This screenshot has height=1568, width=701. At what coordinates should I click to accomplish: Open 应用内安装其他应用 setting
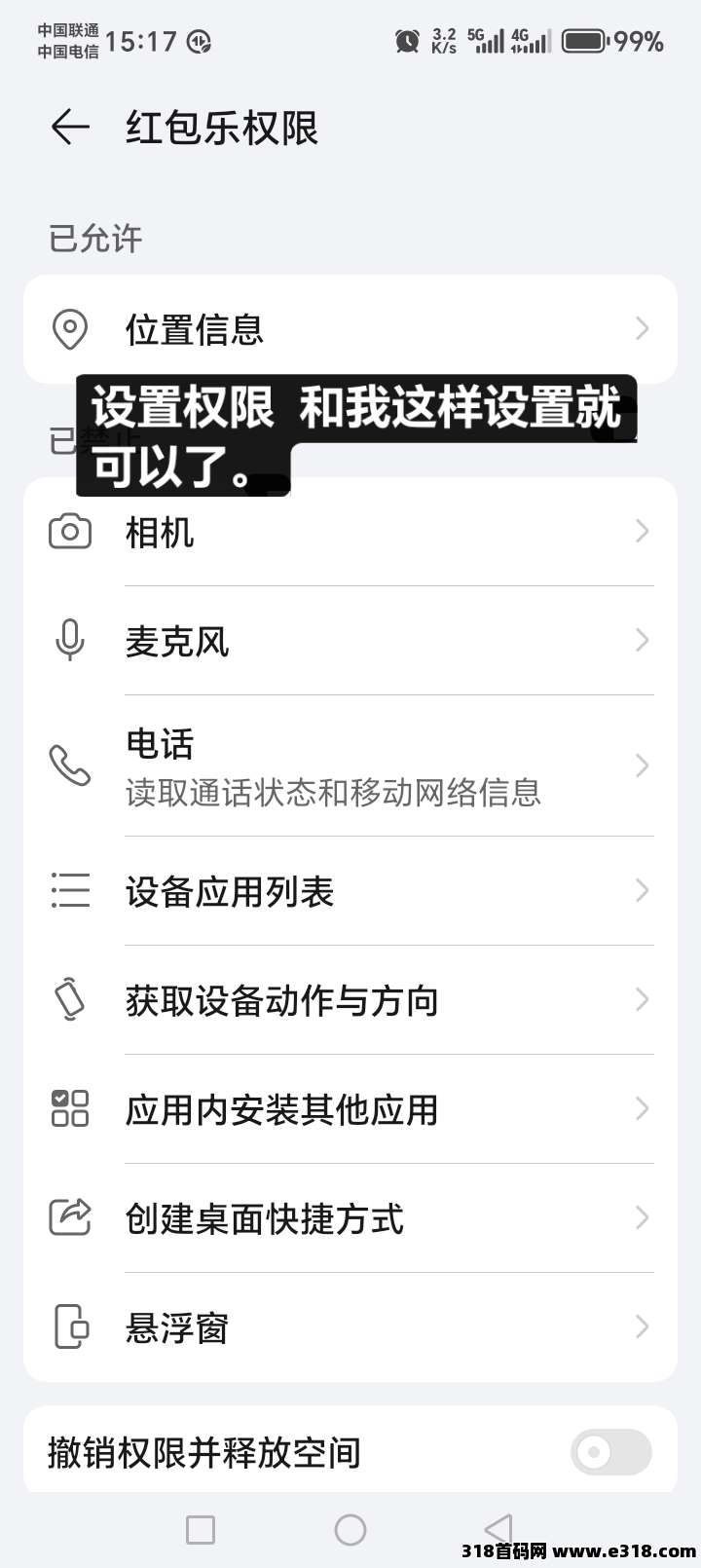point(350,1109)
